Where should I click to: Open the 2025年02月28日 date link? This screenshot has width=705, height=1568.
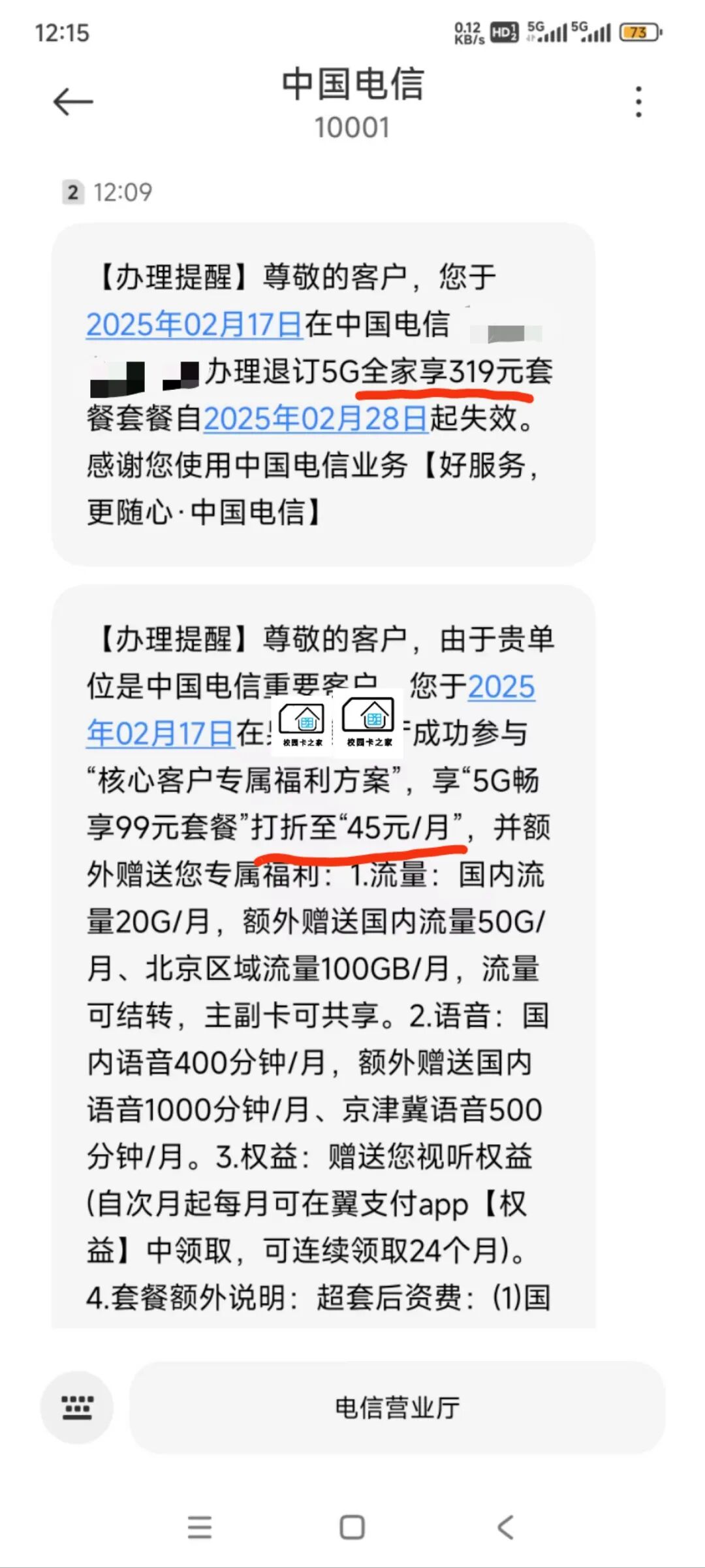coord(315,419)
